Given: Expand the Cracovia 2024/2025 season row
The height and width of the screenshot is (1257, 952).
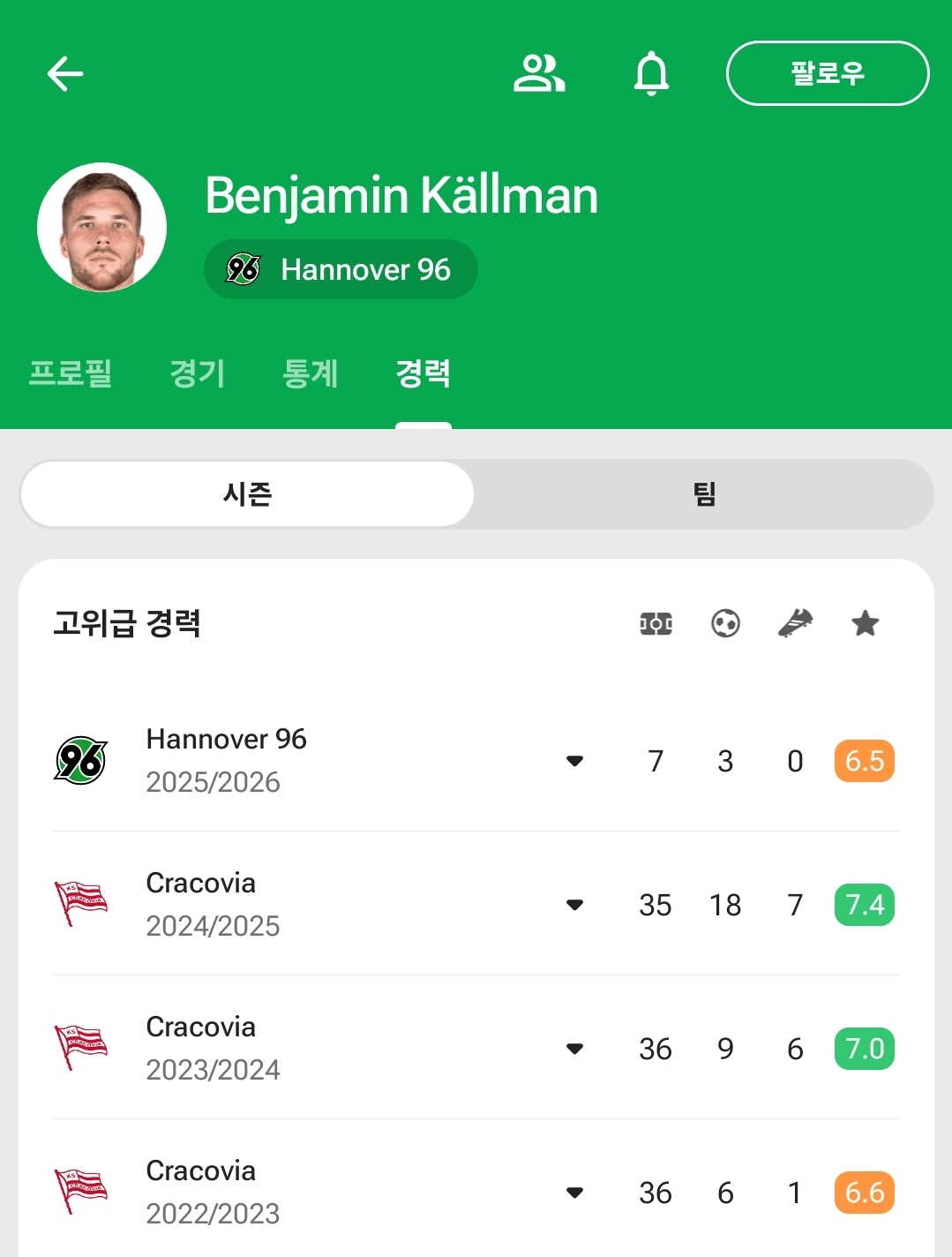Looking at the screenshot, I should (x=574, y=905).
